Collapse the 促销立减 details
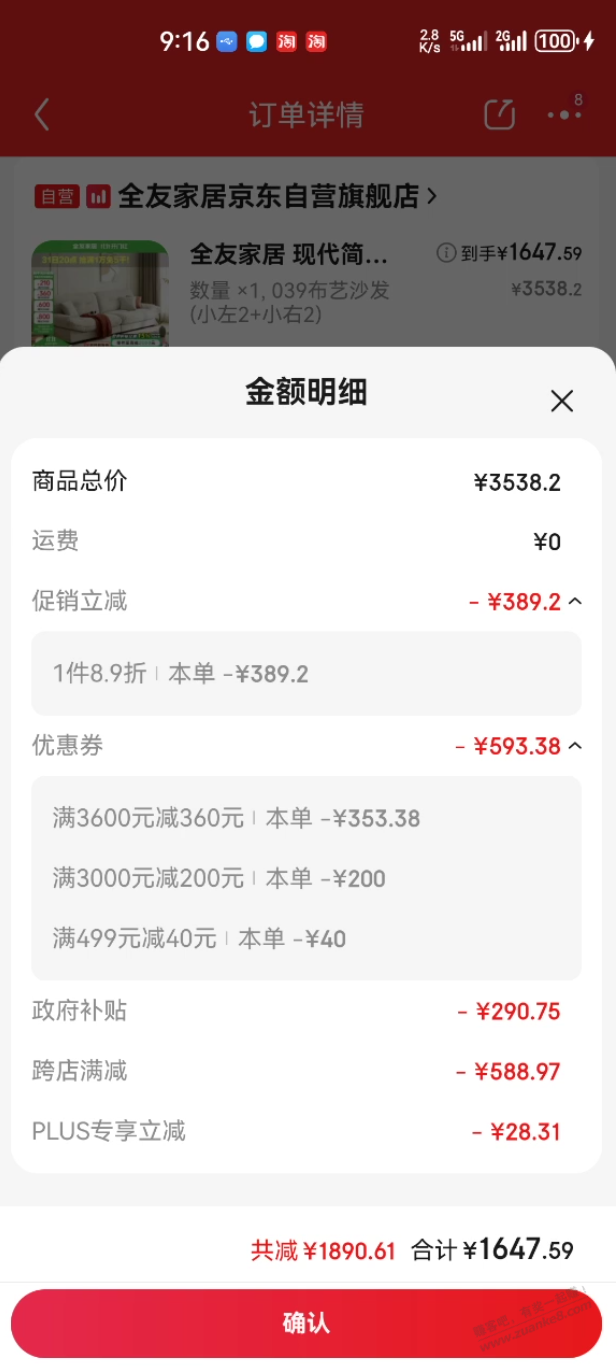 tap(575, 602)
